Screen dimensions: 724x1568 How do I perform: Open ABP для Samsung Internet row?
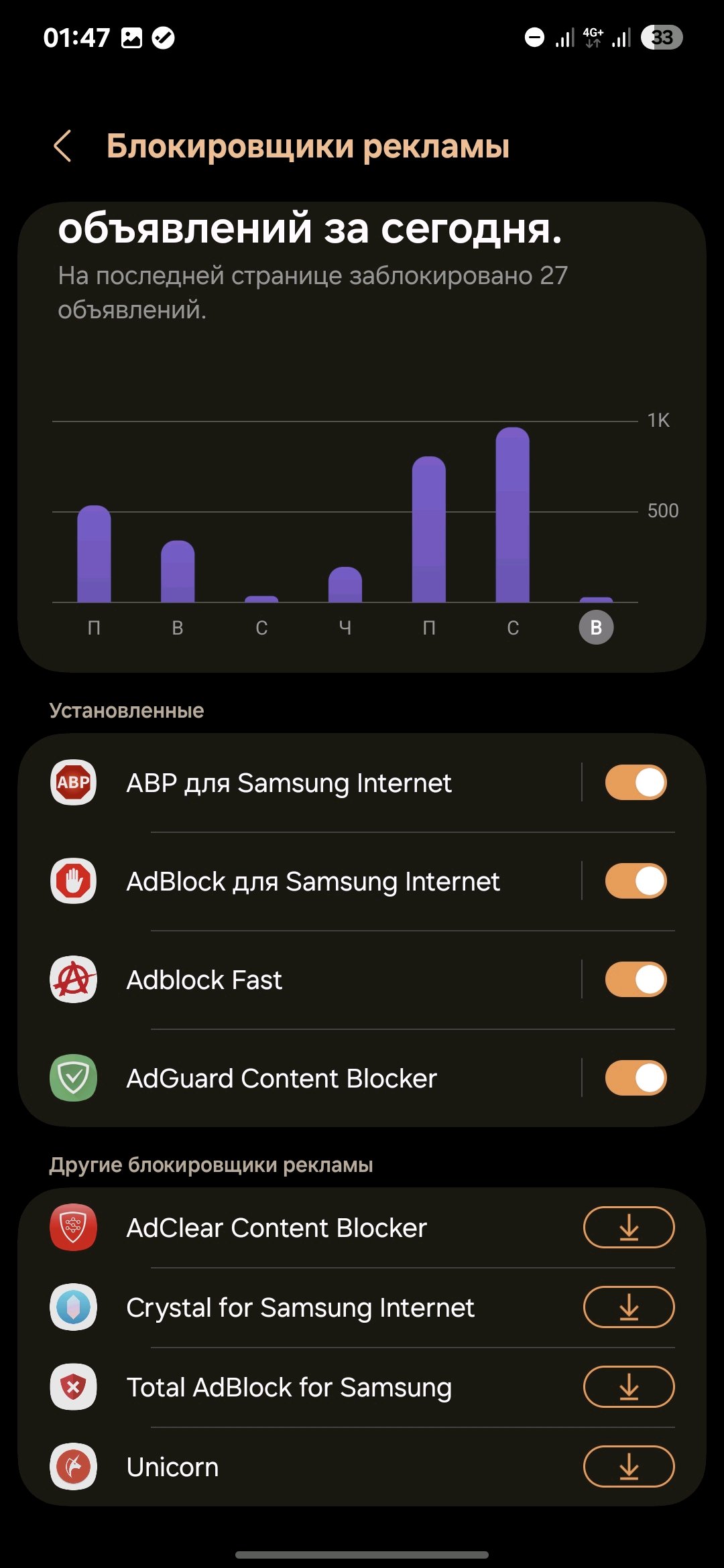coord(288,783)
